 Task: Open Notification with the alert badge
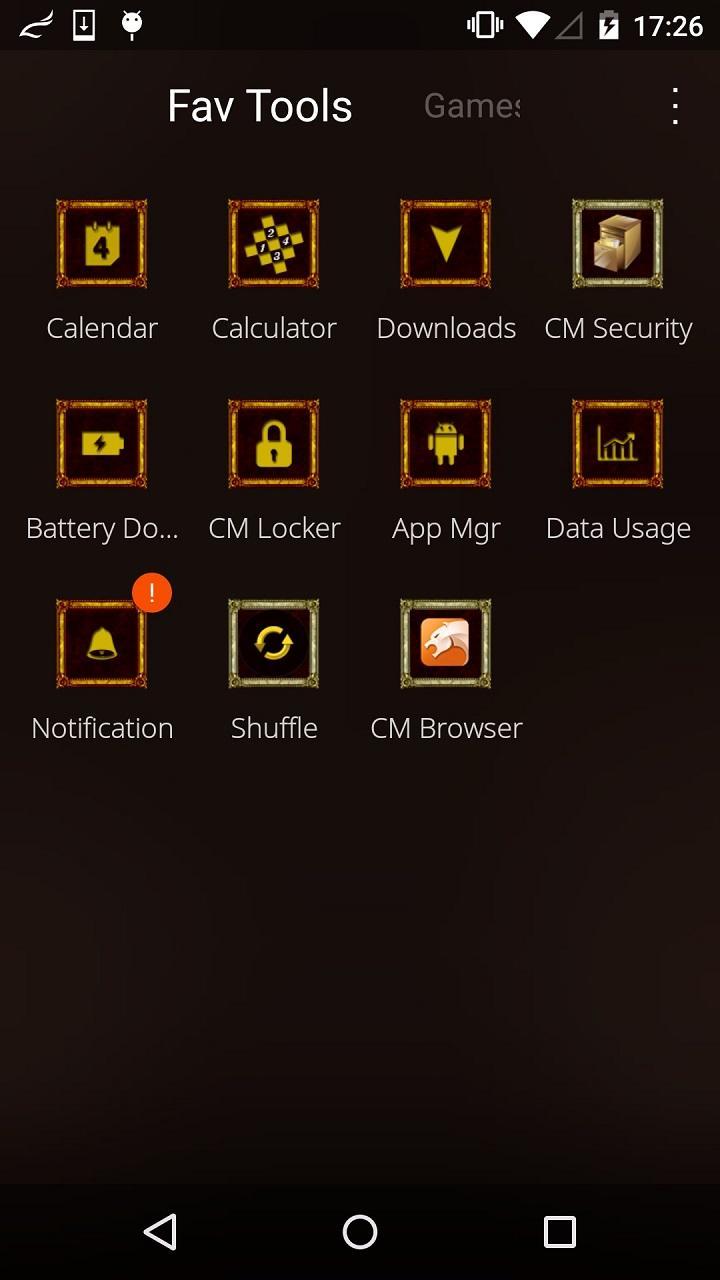click(x=101, y=643)
